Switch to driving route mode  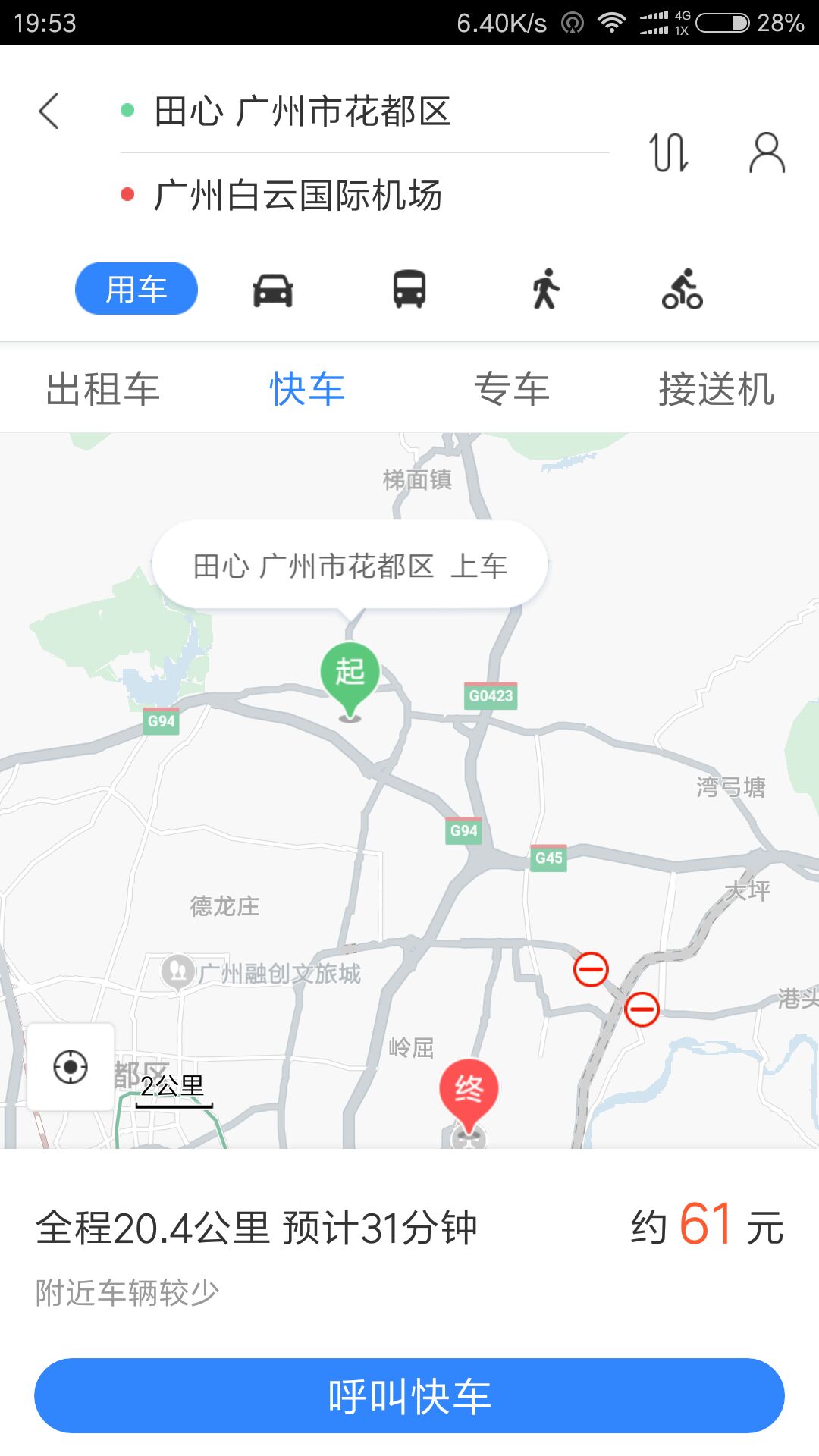click(273, 290)
